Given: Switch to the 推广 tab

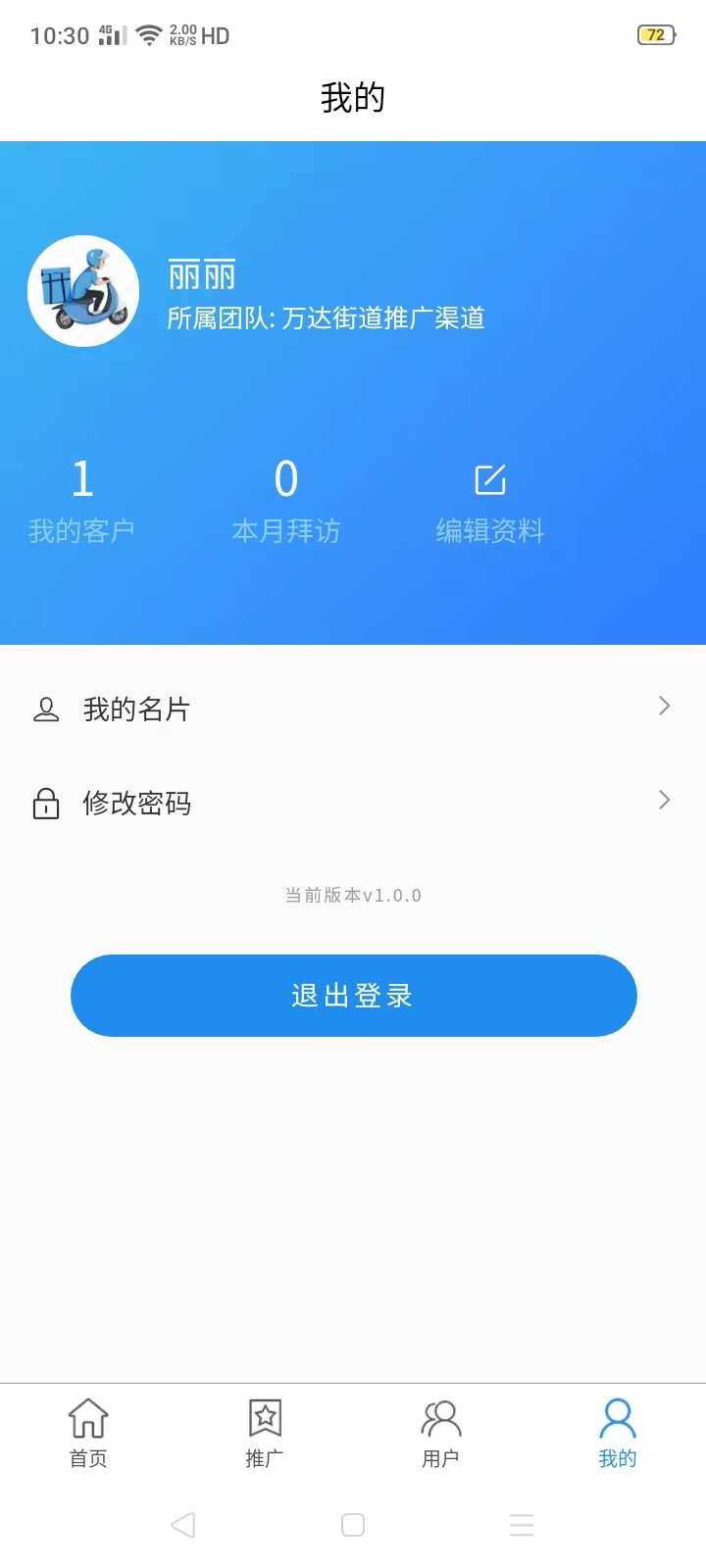Looking at the screenshot, I should click(265, 1432).
